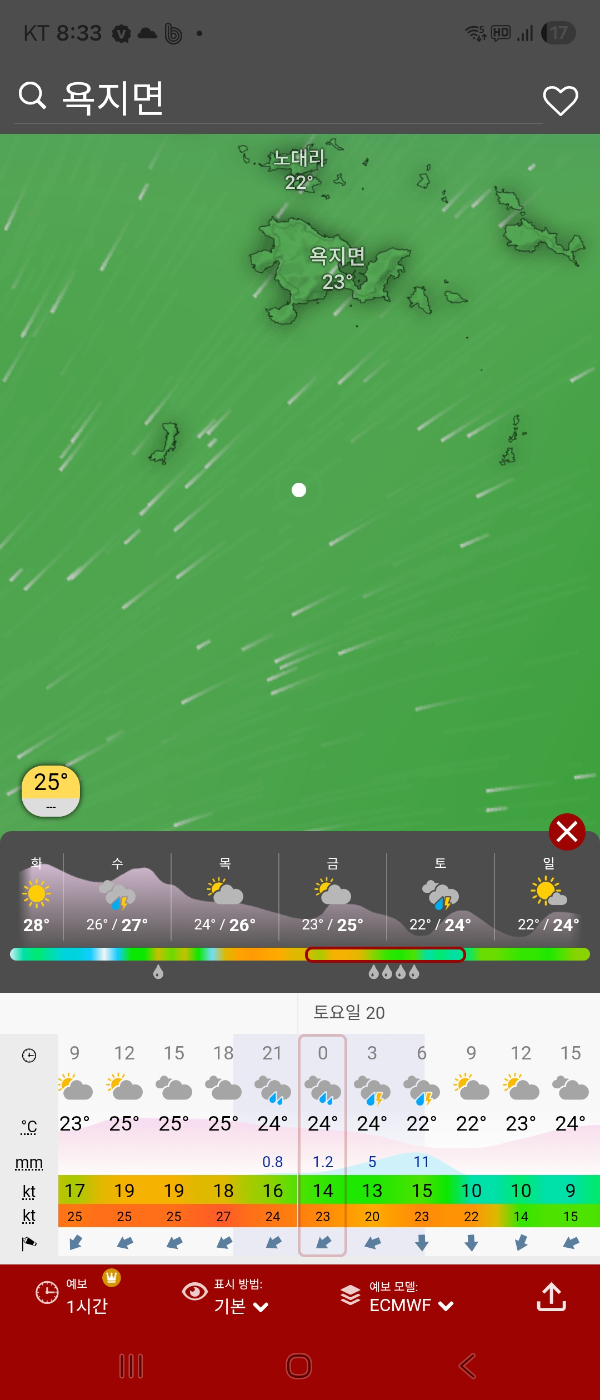Screen dimensions: 600x1400
Task: Select the 욕지면 23° label on the map
Action: pos(337,269)
